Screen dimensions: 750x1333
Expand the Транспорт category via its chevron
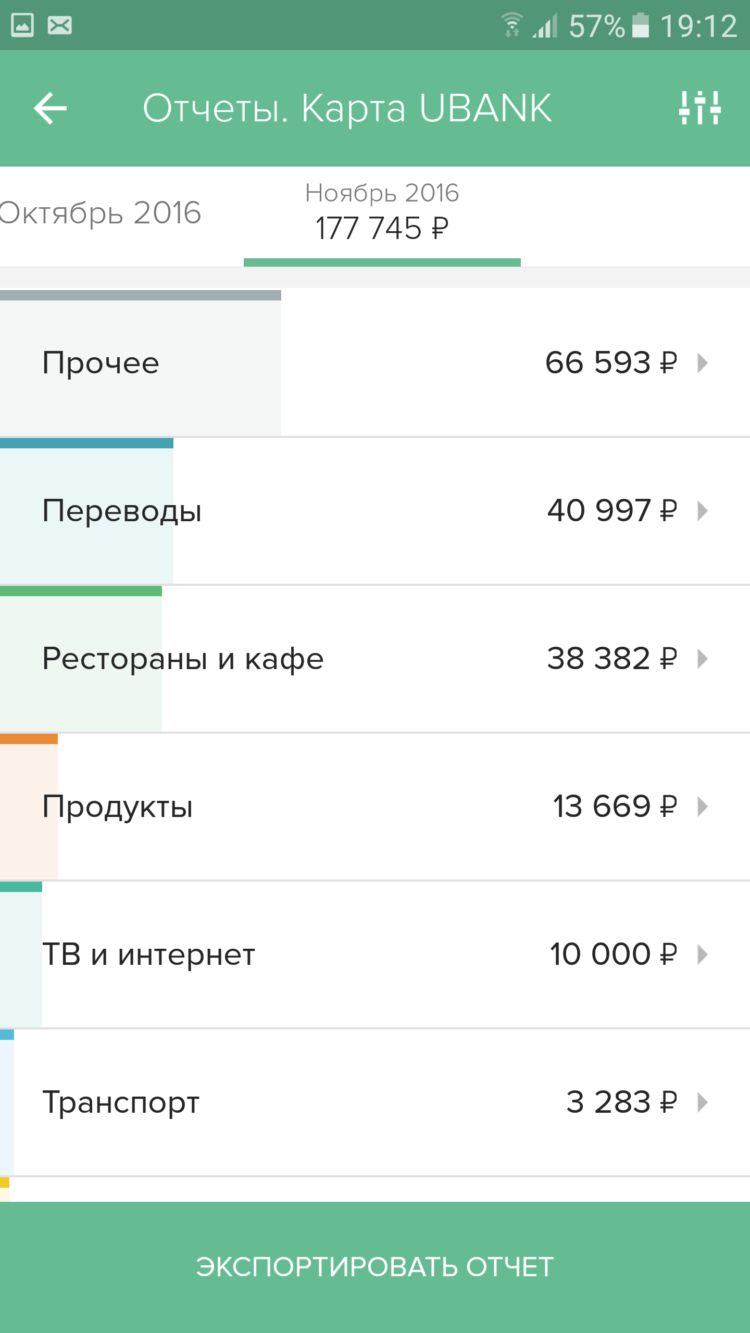703,1101
